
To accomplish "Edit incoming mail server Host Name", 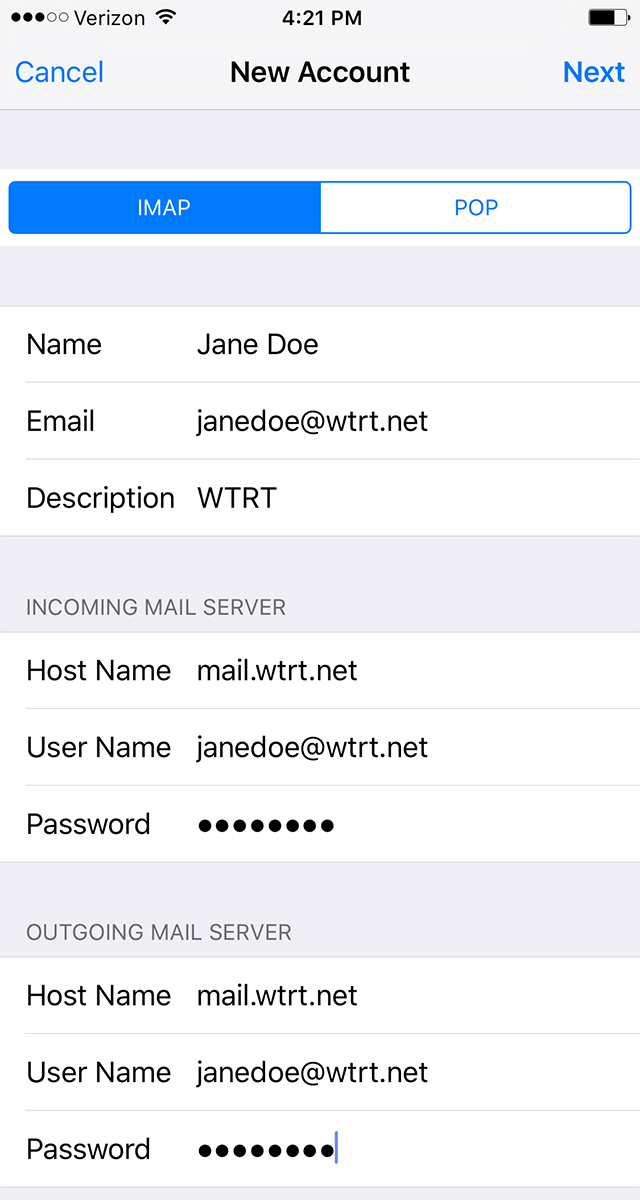I will click(400, 670).
